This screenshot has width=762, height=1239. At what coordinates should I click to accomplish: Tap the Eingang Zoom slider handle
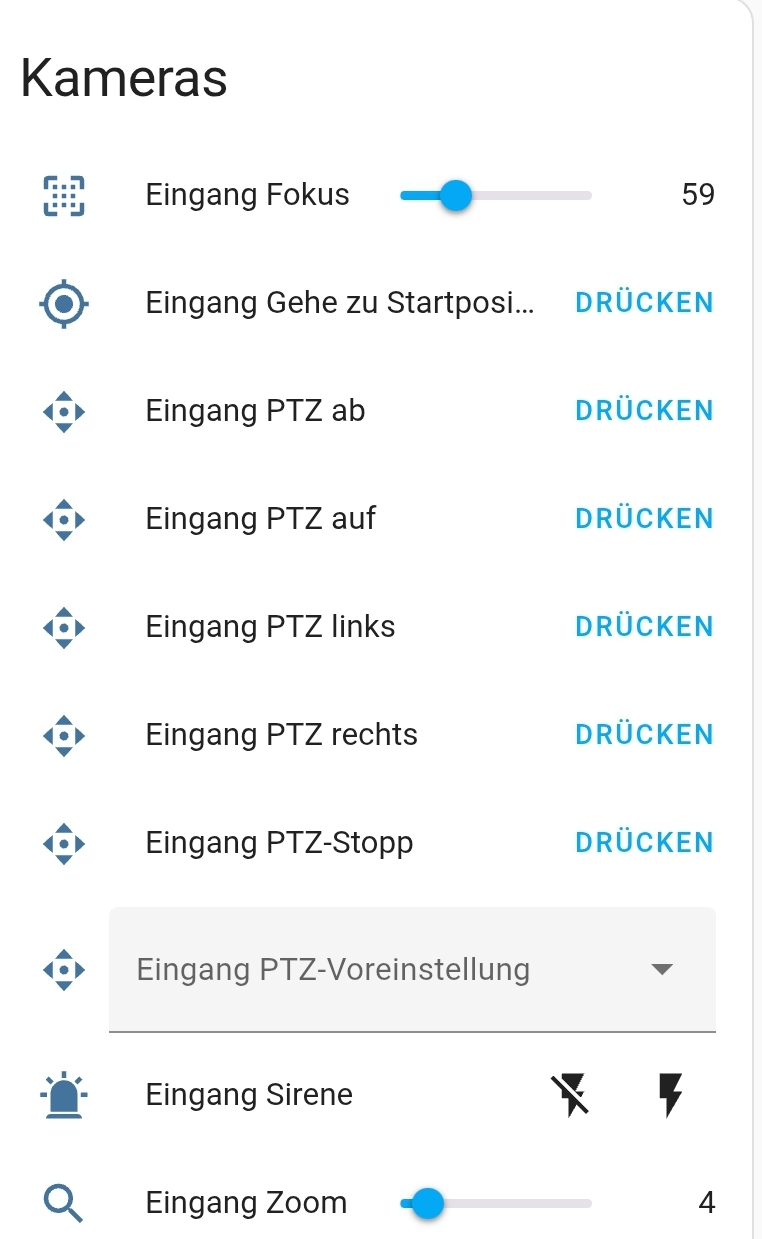point(428,1203)
